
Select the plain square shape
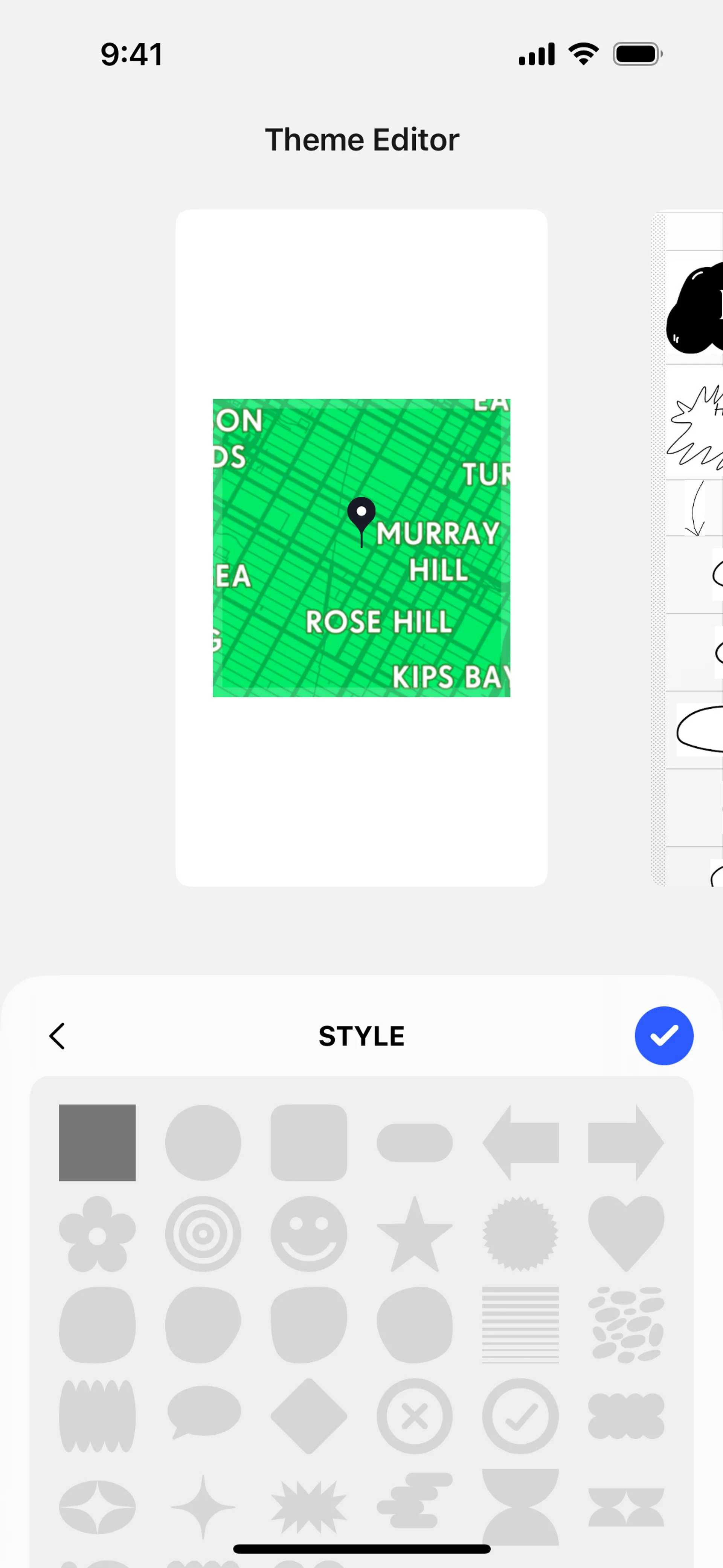[x=98, y=1143]
